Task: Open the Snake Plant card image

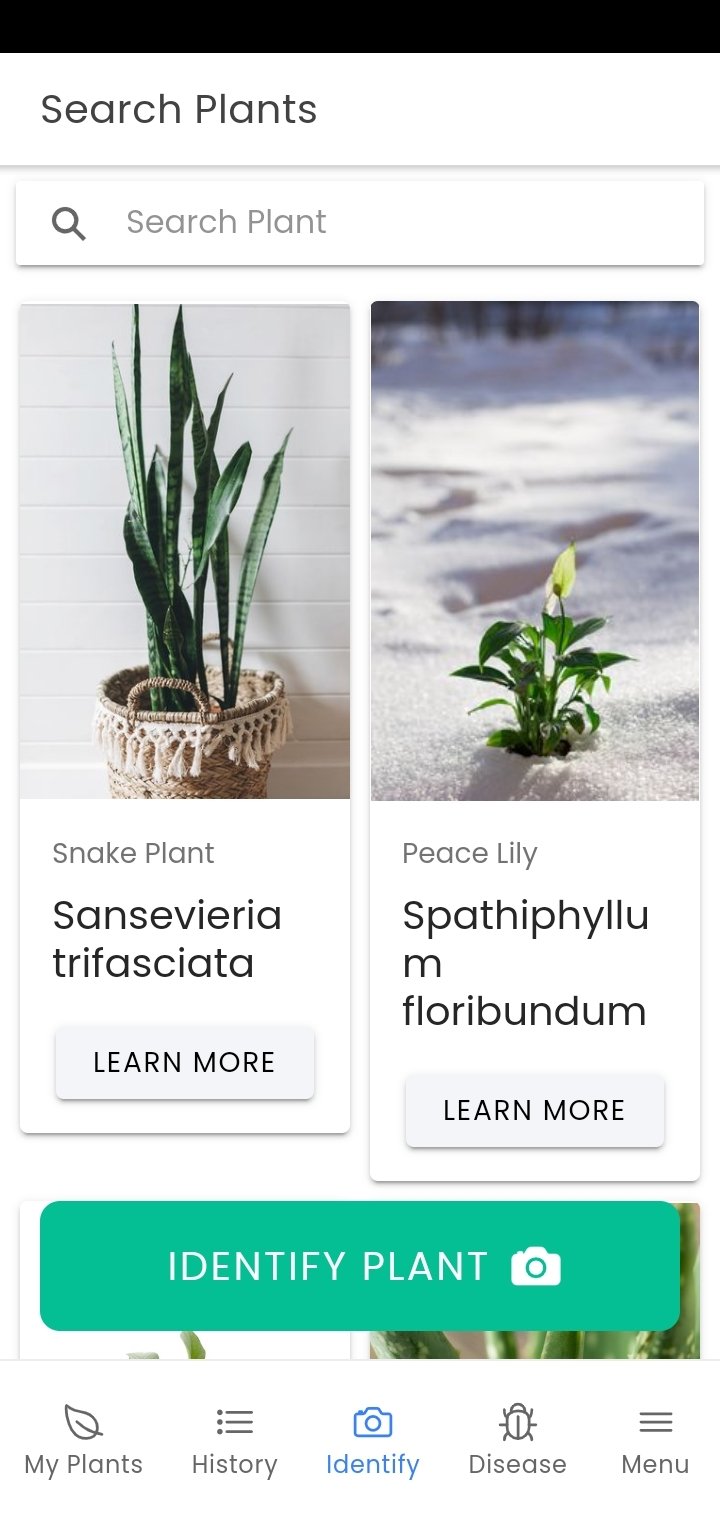Action: pyautogui.click(x=185, y=551)
